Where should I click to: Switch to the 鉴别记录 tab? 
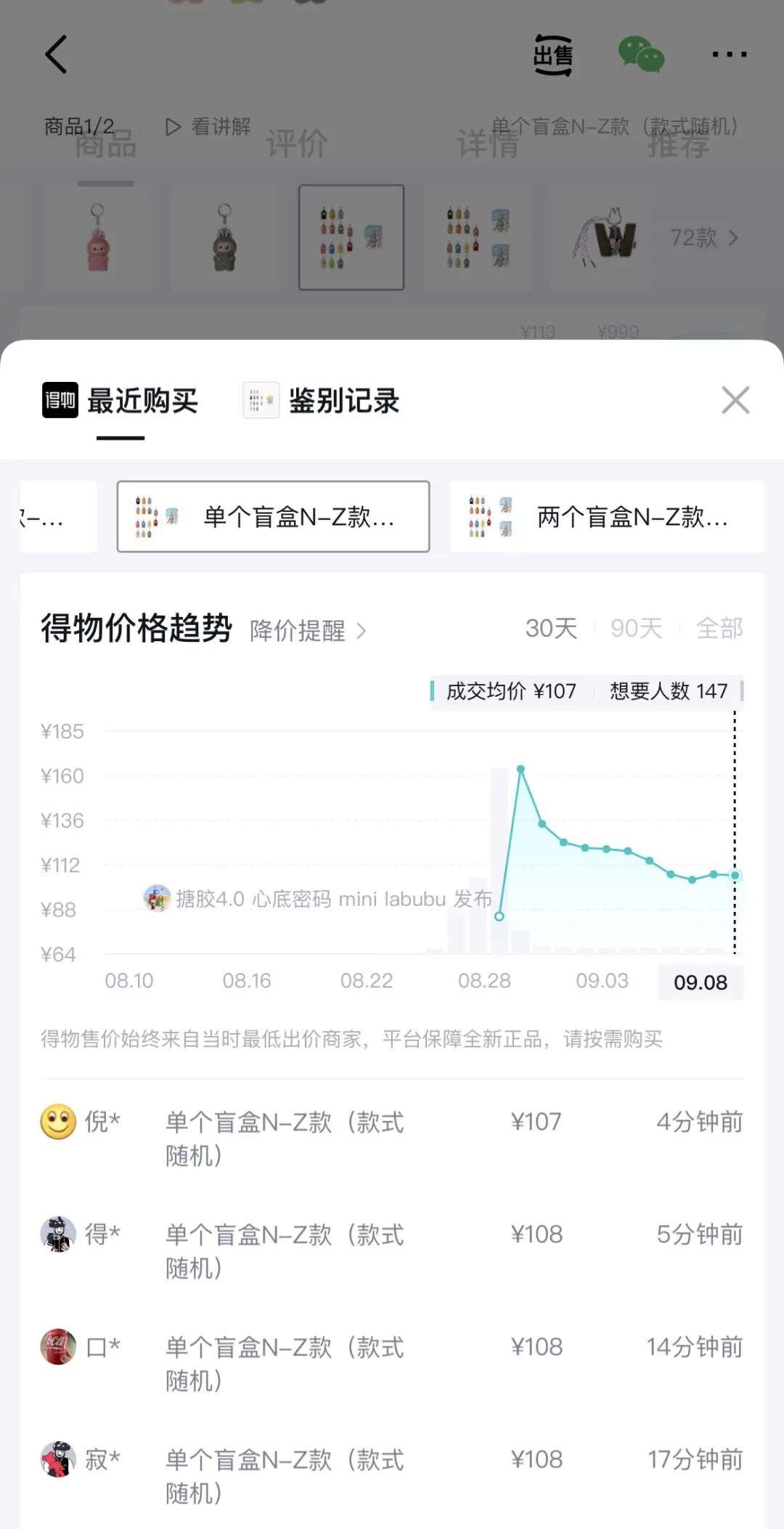click(x=343, y=401)
